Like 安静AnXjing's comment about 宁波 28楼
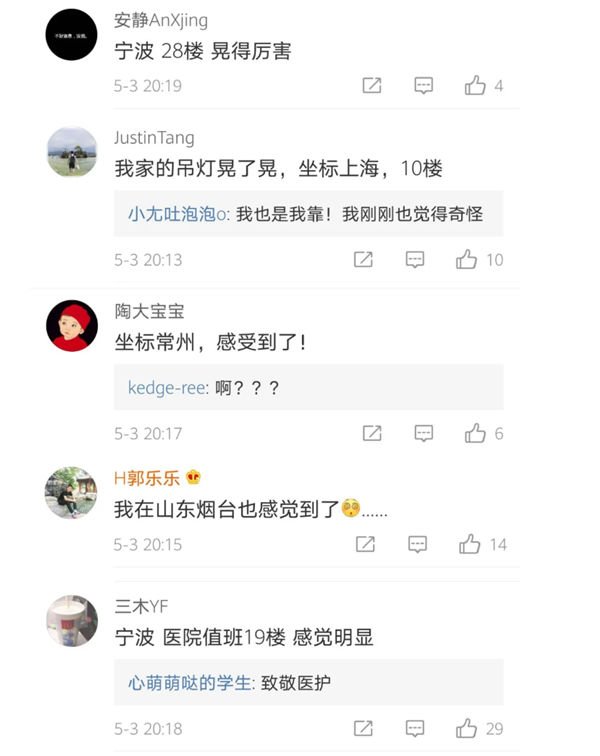 [475, 86]
